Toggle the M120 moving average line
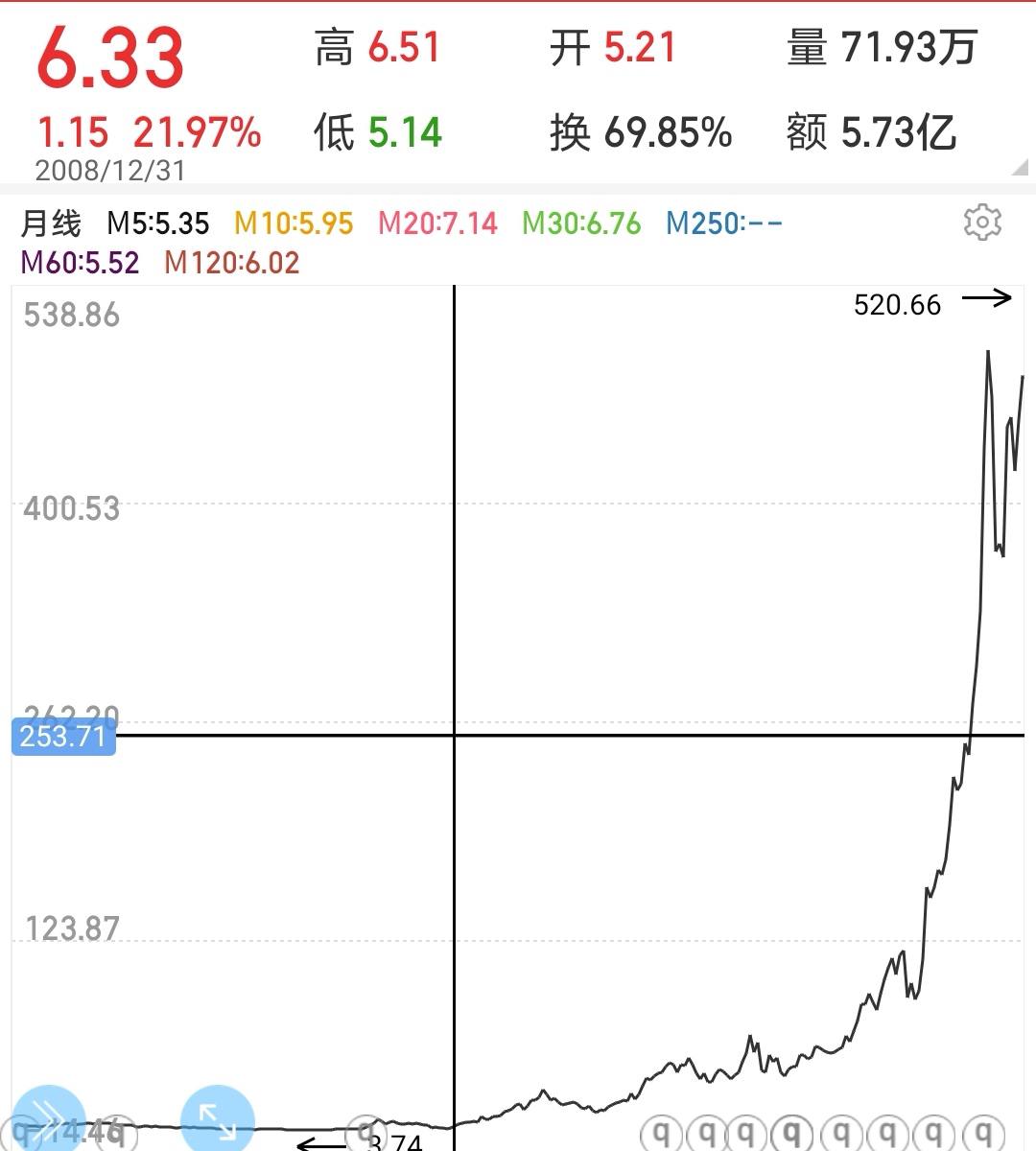This screenshot has width=1036, height=1151. click(232, 261)
